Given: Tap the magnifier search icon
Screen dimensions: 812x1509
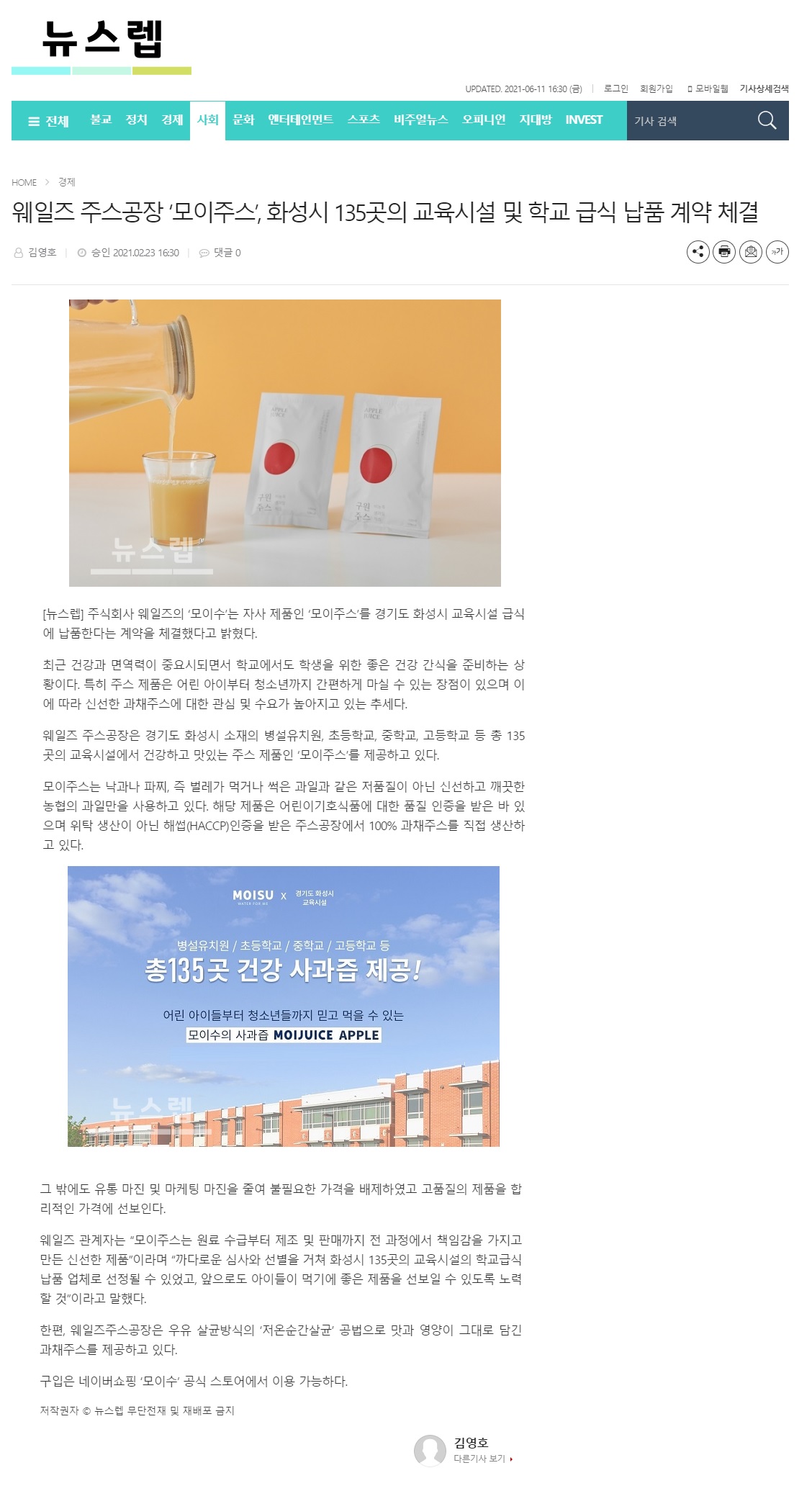Looking at the screenshot, I should pos(767,120).
